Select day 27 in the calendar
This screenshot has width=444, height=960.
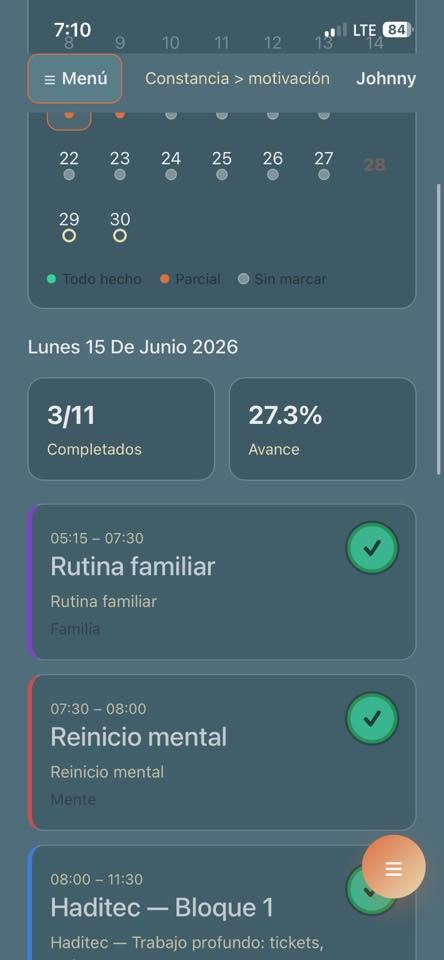click(x=323, y=165)
